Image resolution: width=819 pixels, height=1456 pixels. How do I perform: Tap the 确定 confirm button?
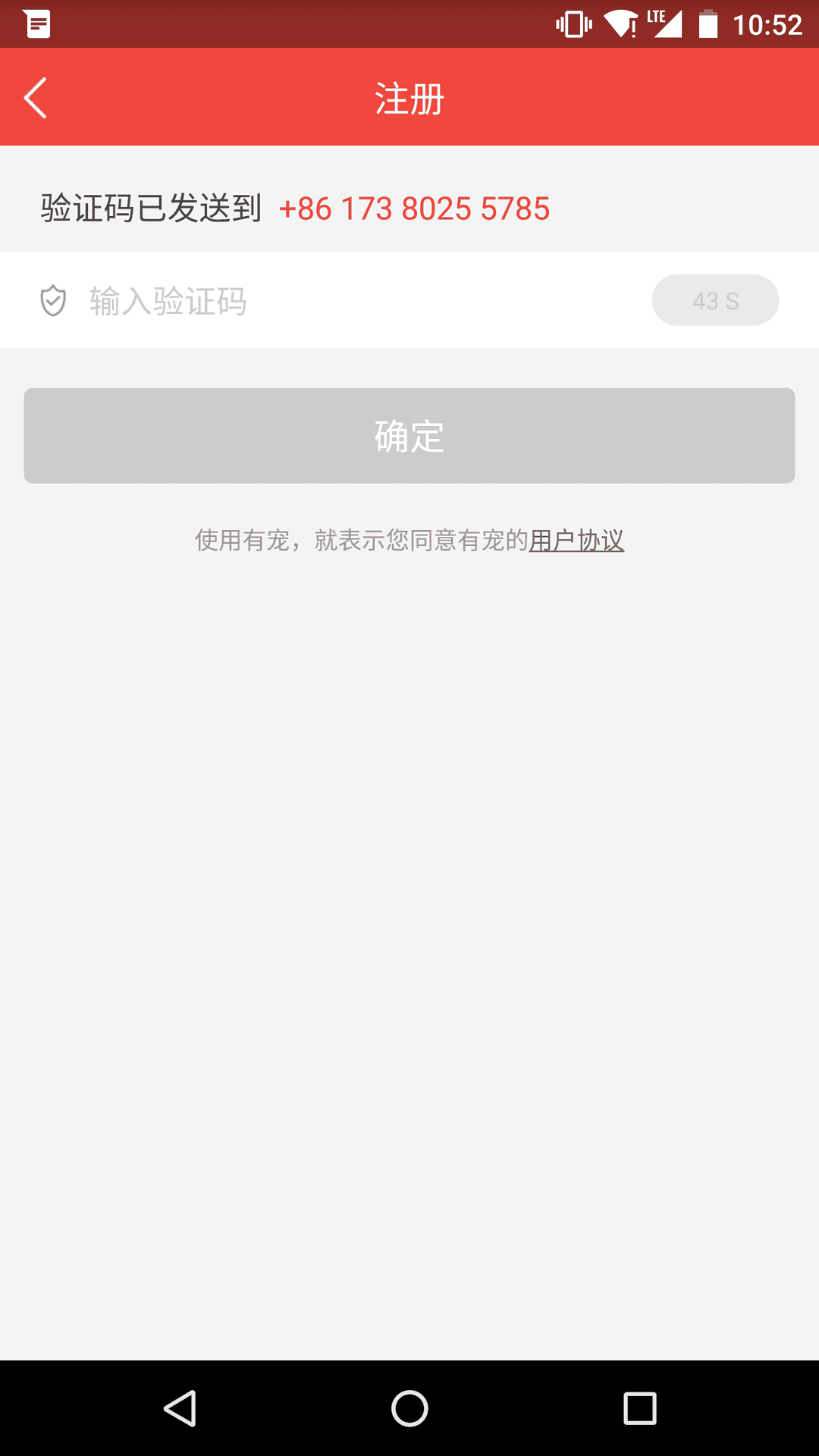[409, 436]
